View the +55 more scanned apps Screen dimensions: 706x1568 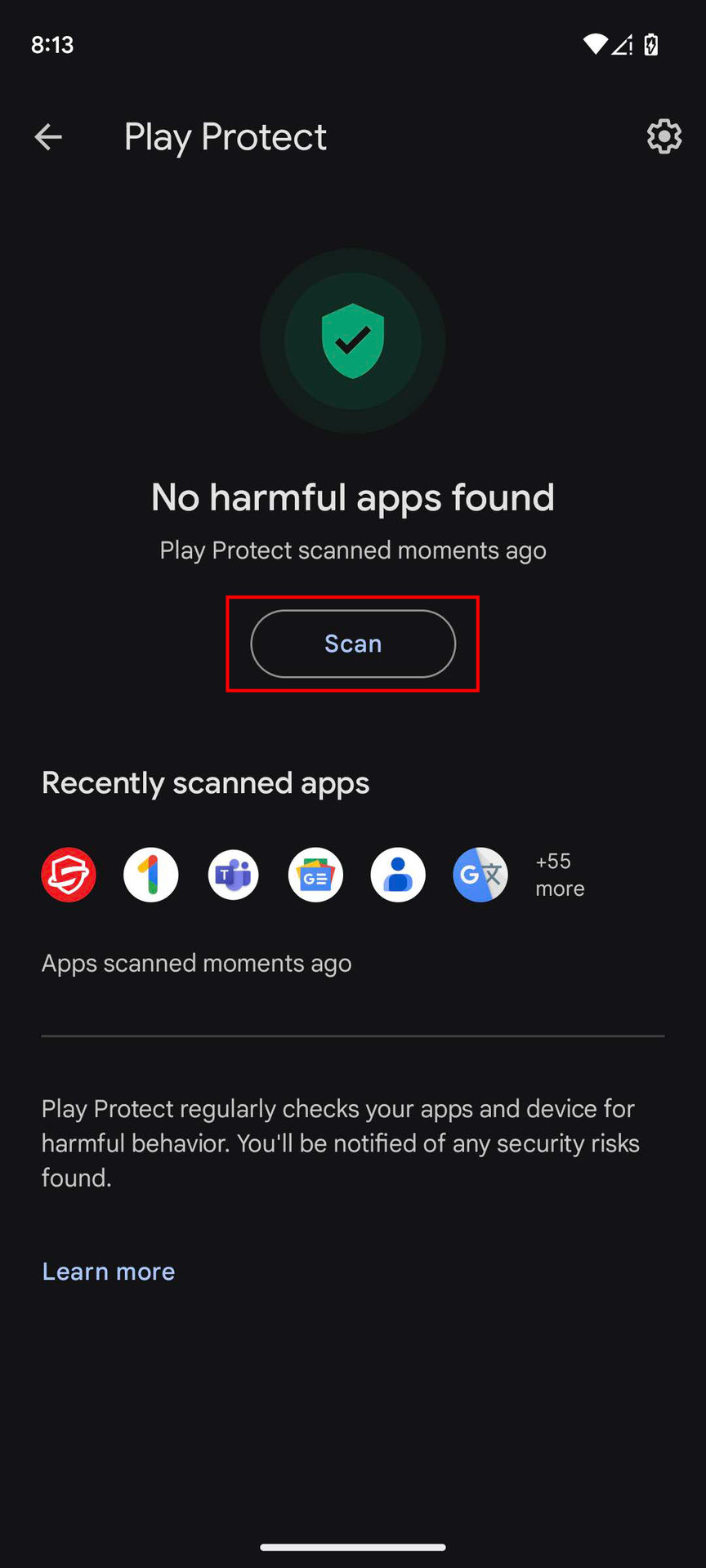click(x=560, y=875)
